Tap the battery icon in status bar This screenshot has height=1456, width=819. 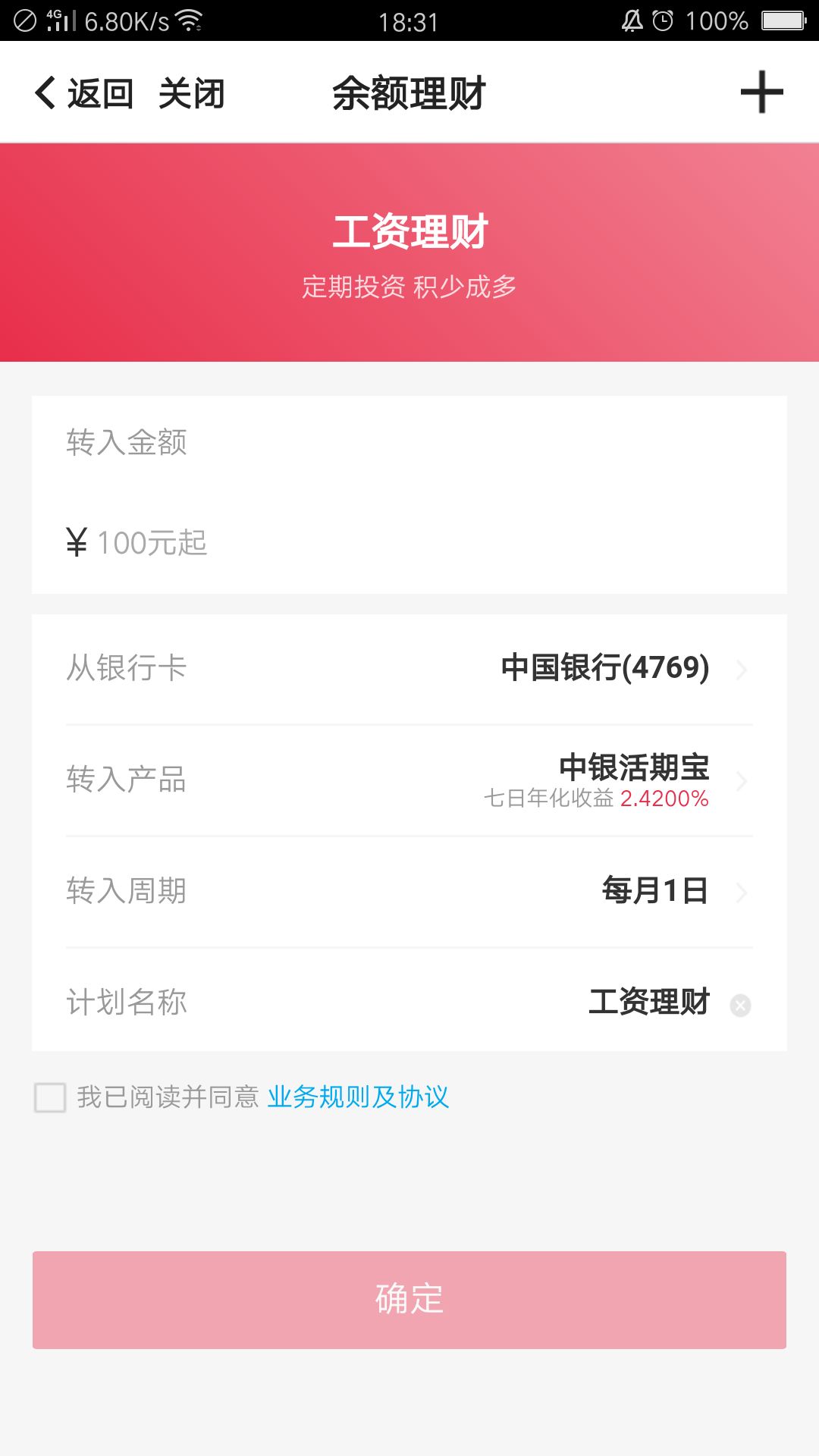point(783,20)
